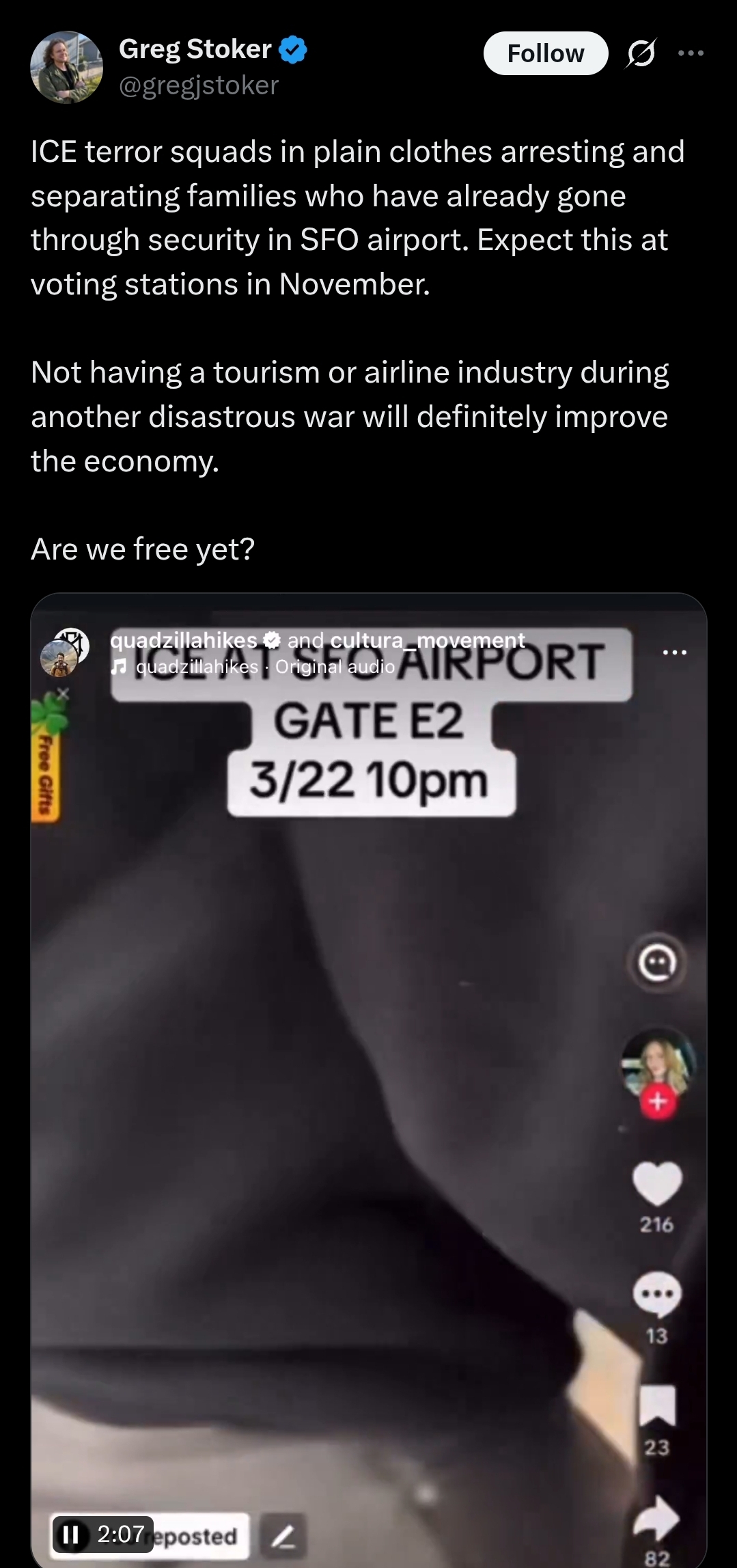Viewport: 737px width, 1568px height.
Task: Follow Greg Stoker
Action: (x=545, y=53)
